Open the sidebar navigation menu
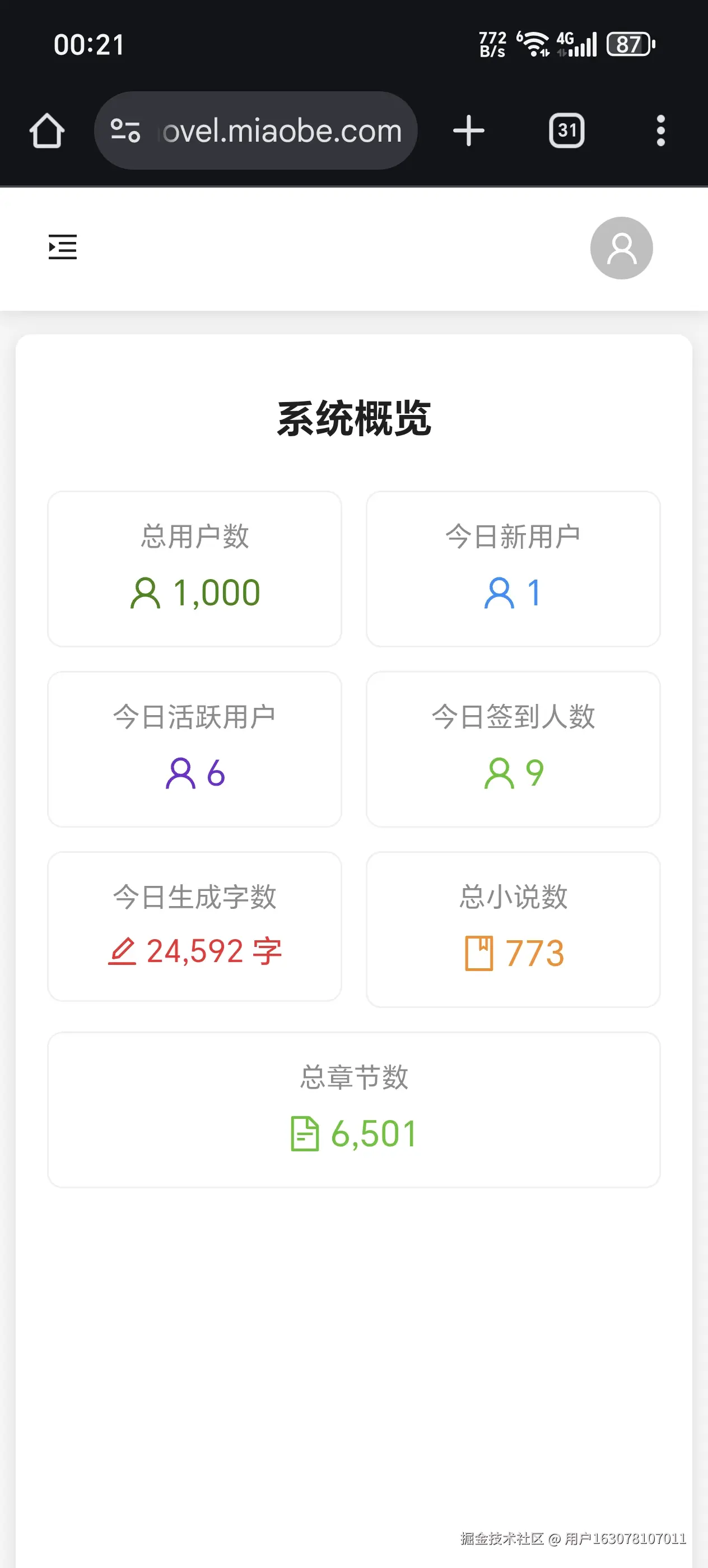Image resolution: width=708 pixels, height=1568 pixels. (x=62, y=247)
